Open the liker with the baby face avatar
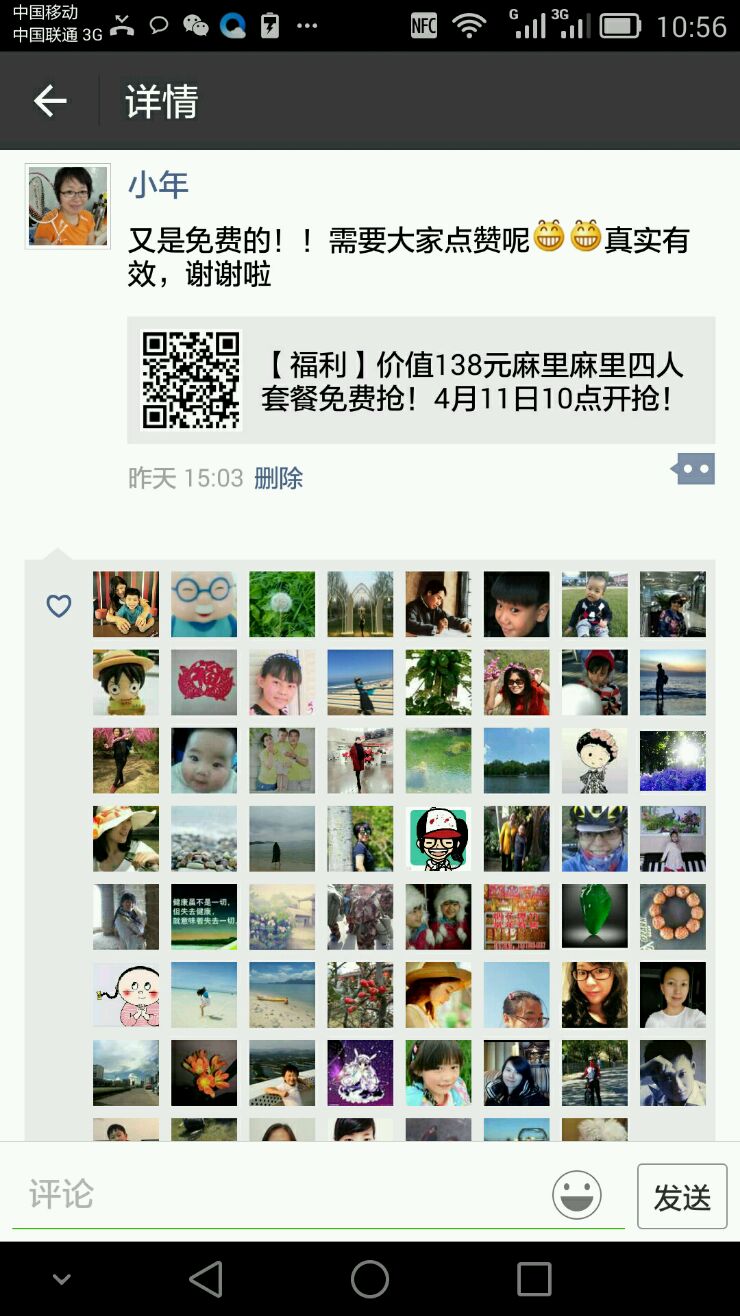Screen dimensions: 740x1316 pos(204,760)
